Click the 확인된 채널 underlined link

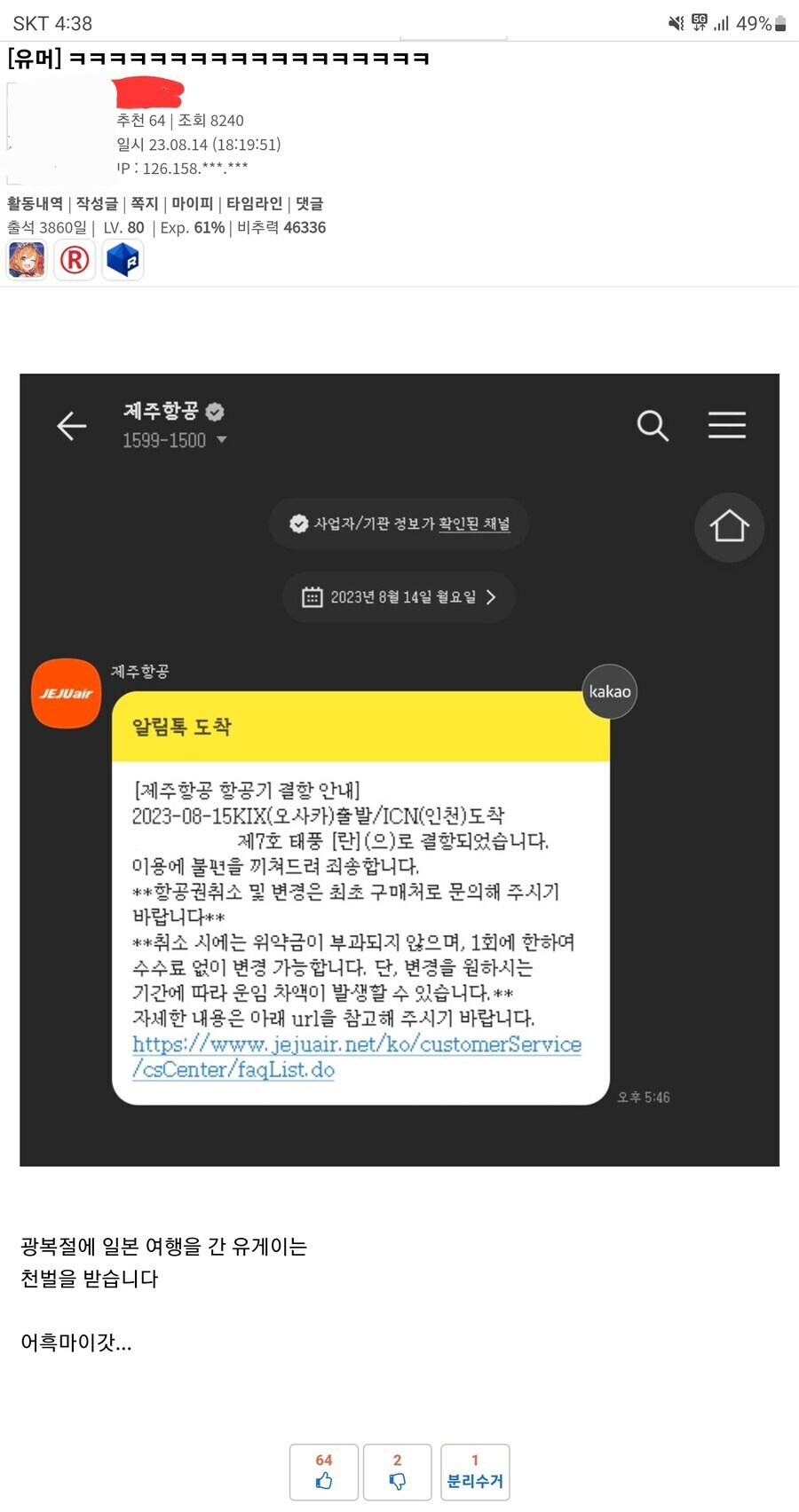(472, 524)
